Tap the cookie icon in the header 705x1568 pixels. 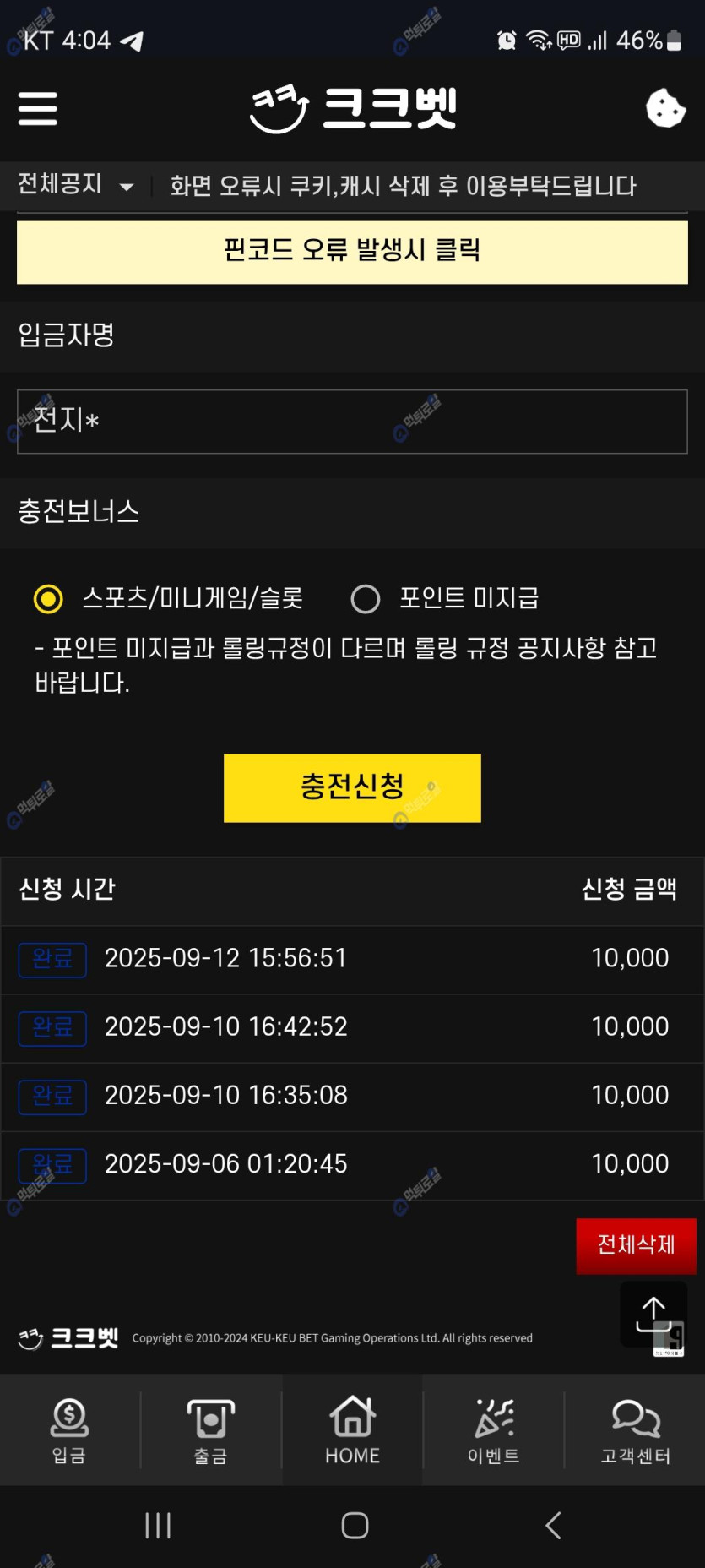[665, 109]
